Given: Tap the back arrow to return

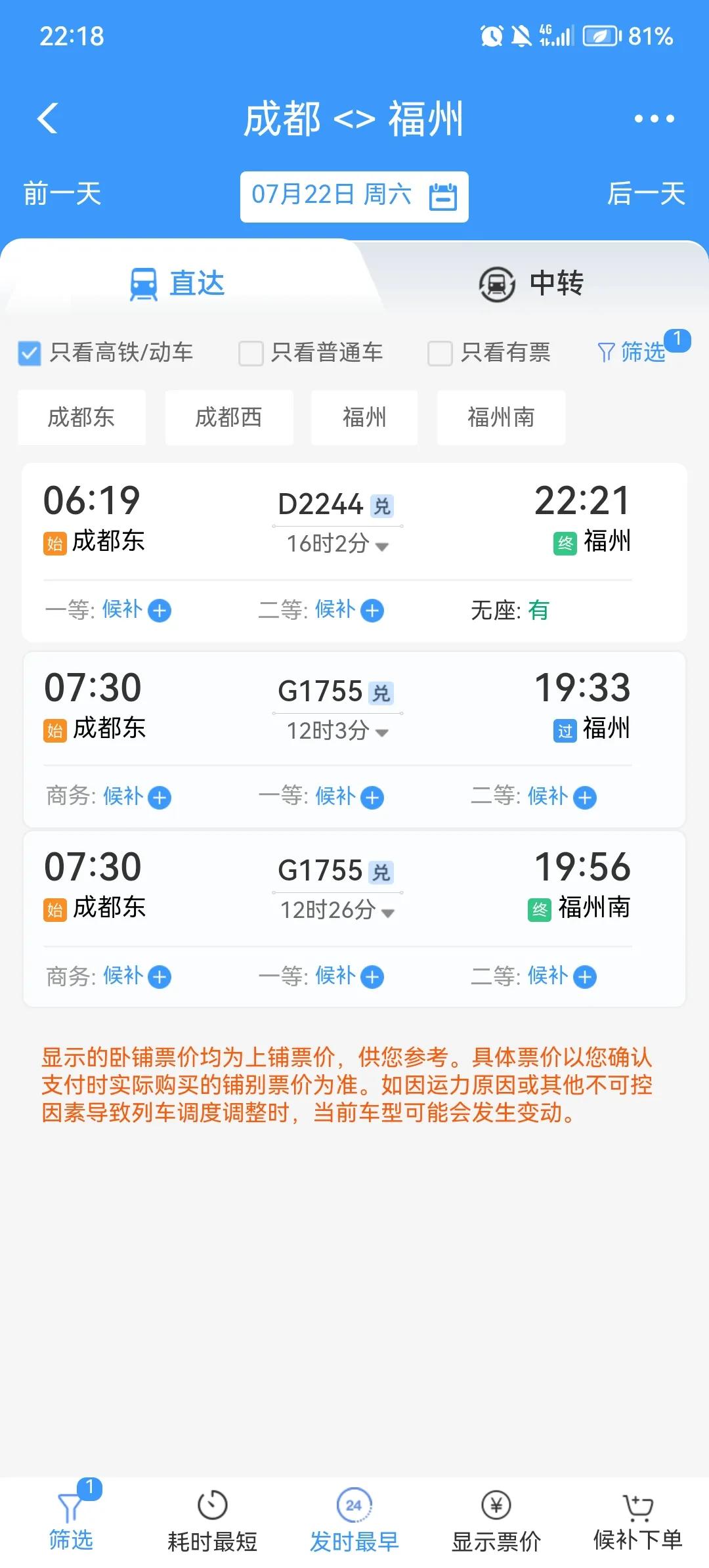Looking at the screenshot, I should 45,118.
